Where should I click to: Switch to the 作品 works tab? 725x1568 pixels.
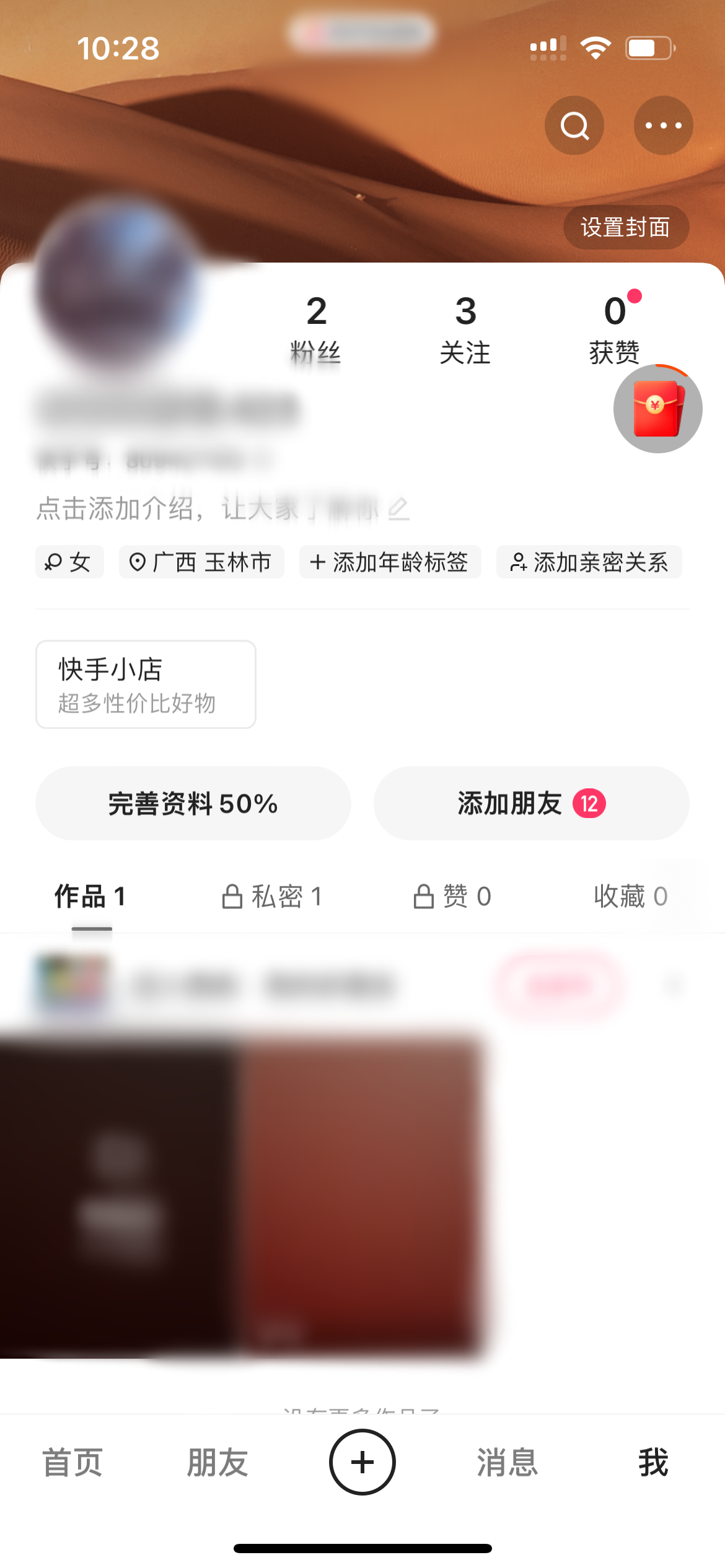(89, 896)
